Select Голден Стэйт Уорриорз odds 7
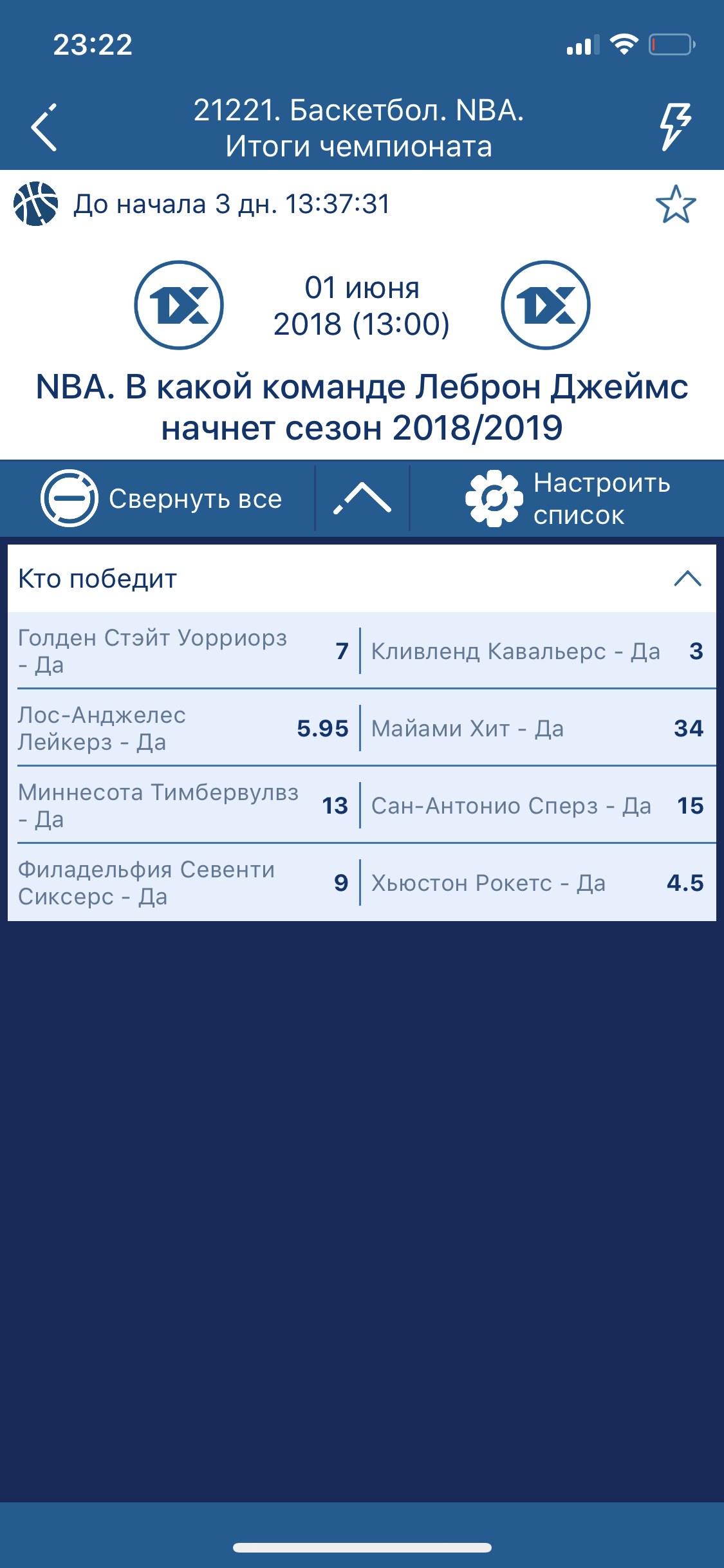Viewport: 724px width, 1568px height. 184,651
